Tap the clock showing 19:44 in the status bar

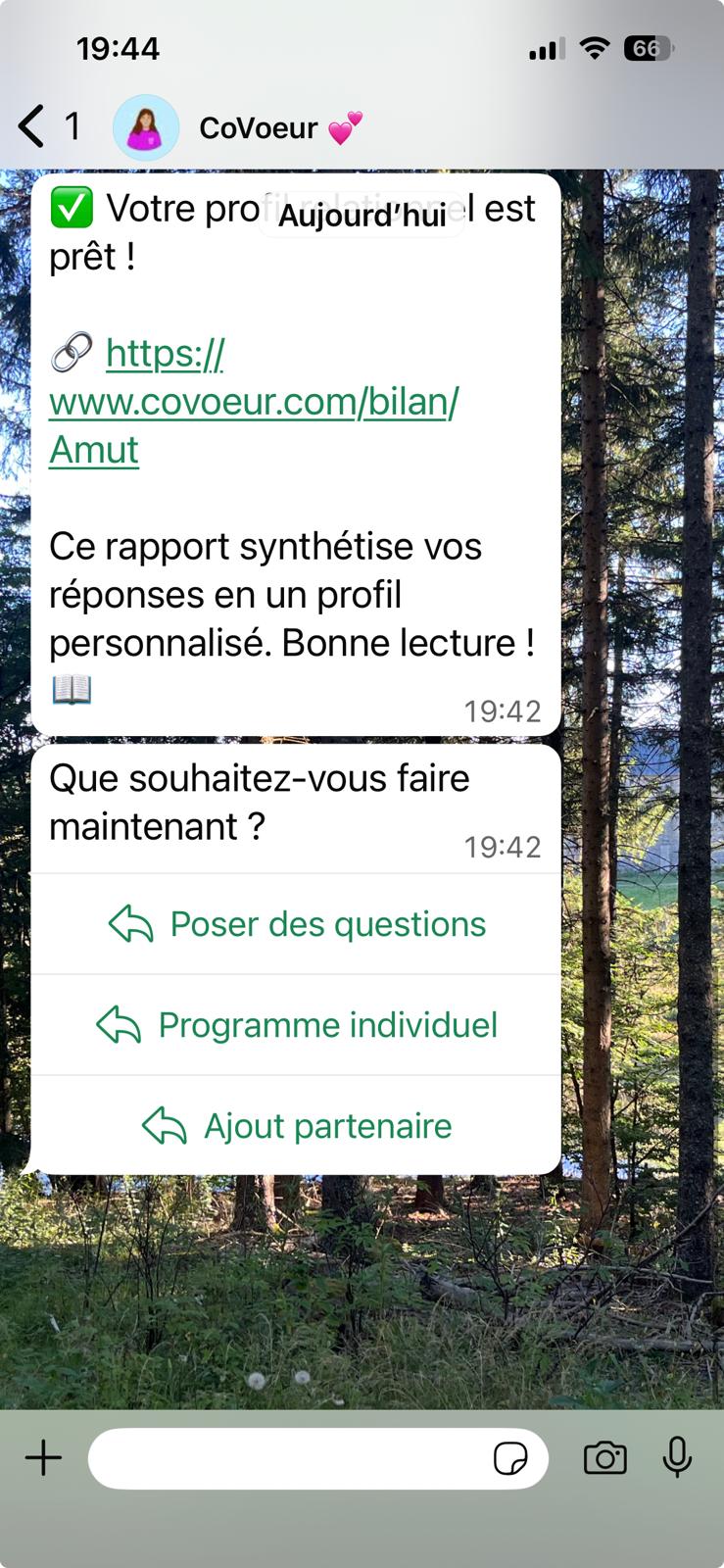coord(119,47)
